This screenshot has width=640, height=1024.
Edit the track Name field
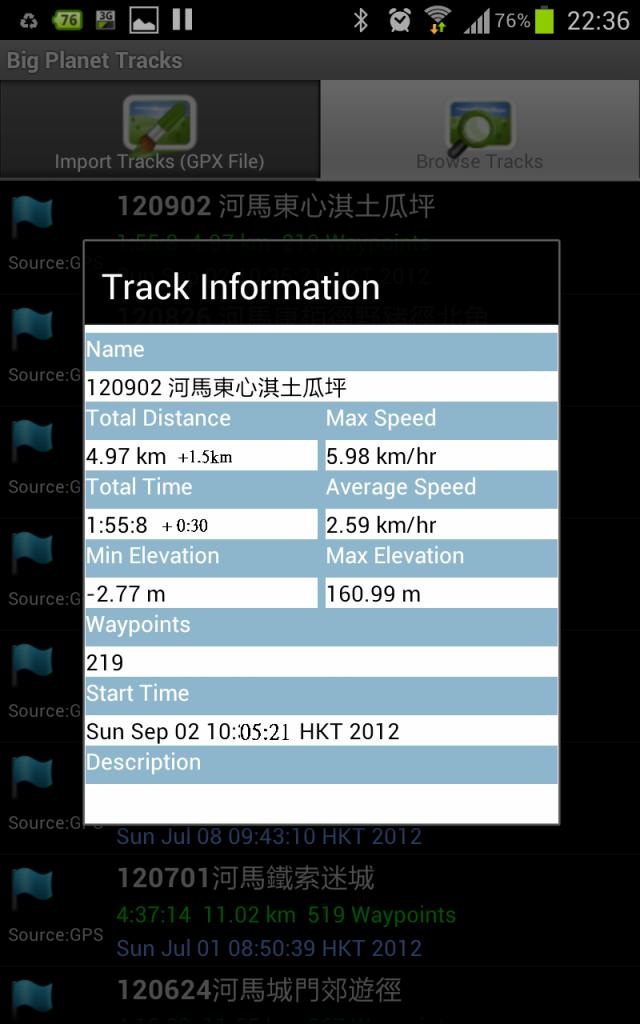(x=321, y=388)
